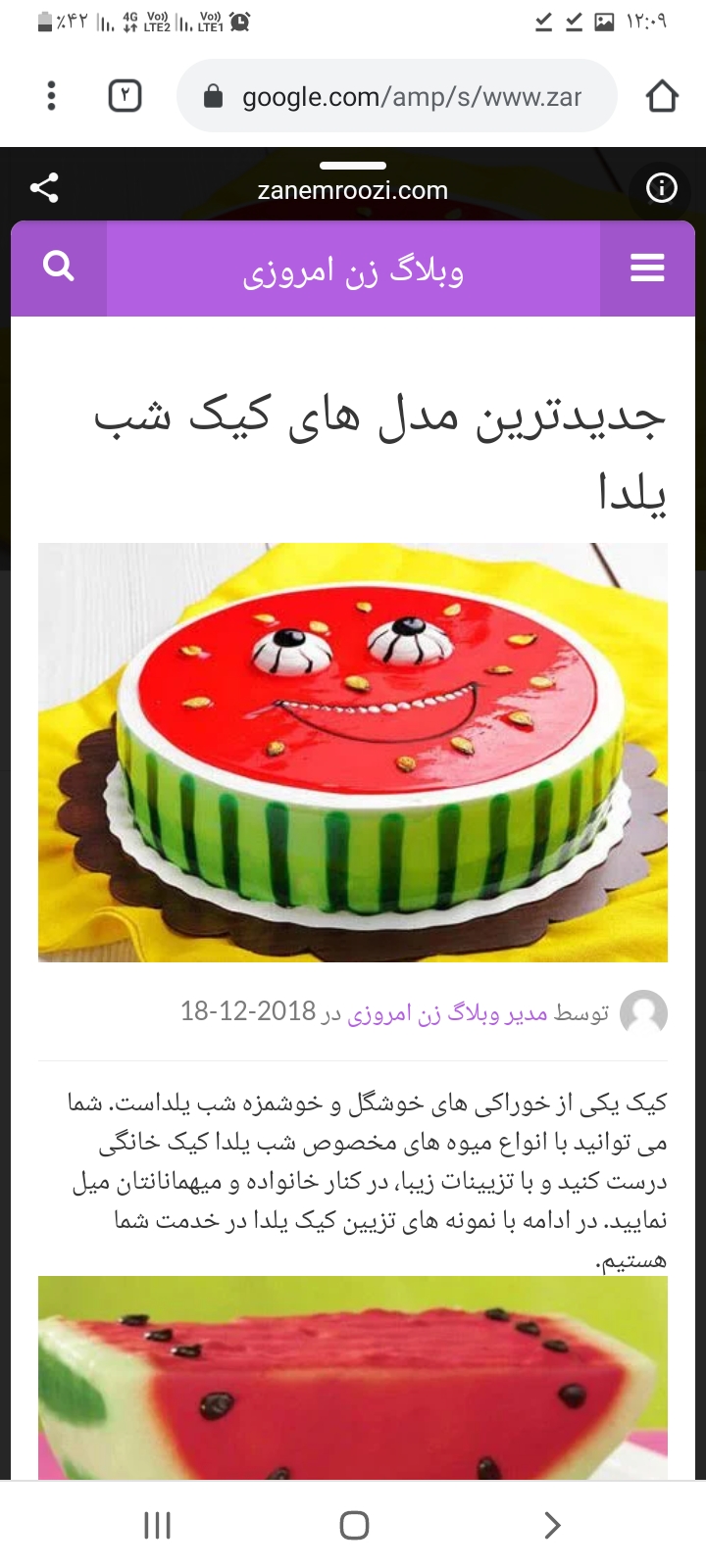Image resolution: width=706 pixels, height=1568 pixels.
Task: Open author link مدیر وبلاگ زن امروزی
Action: tap(447, 1012)
